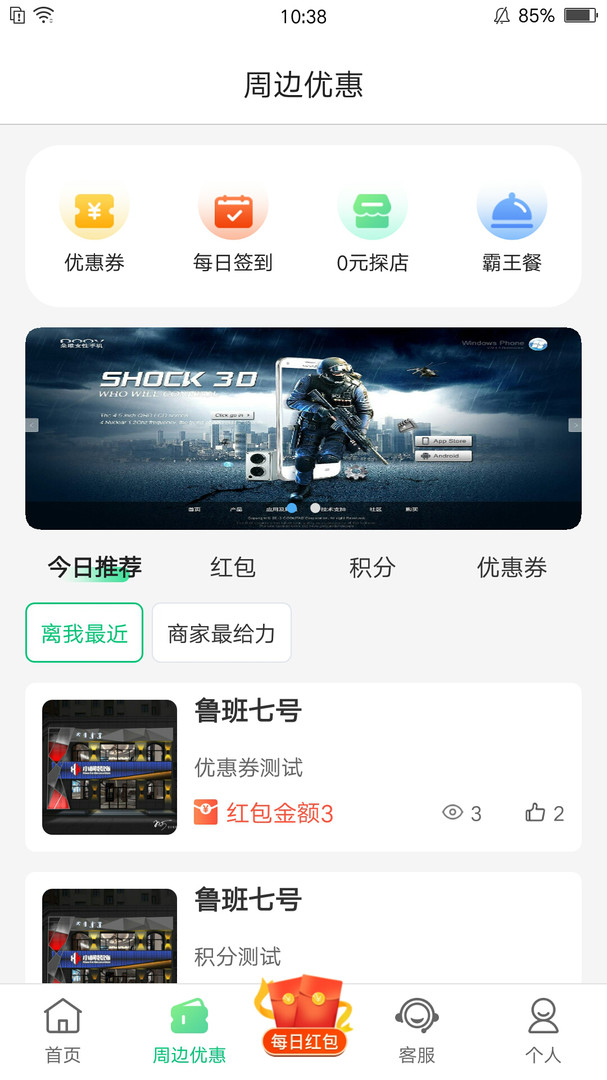Open the 每日红包 red envelope button

(x=305, y=1022)
